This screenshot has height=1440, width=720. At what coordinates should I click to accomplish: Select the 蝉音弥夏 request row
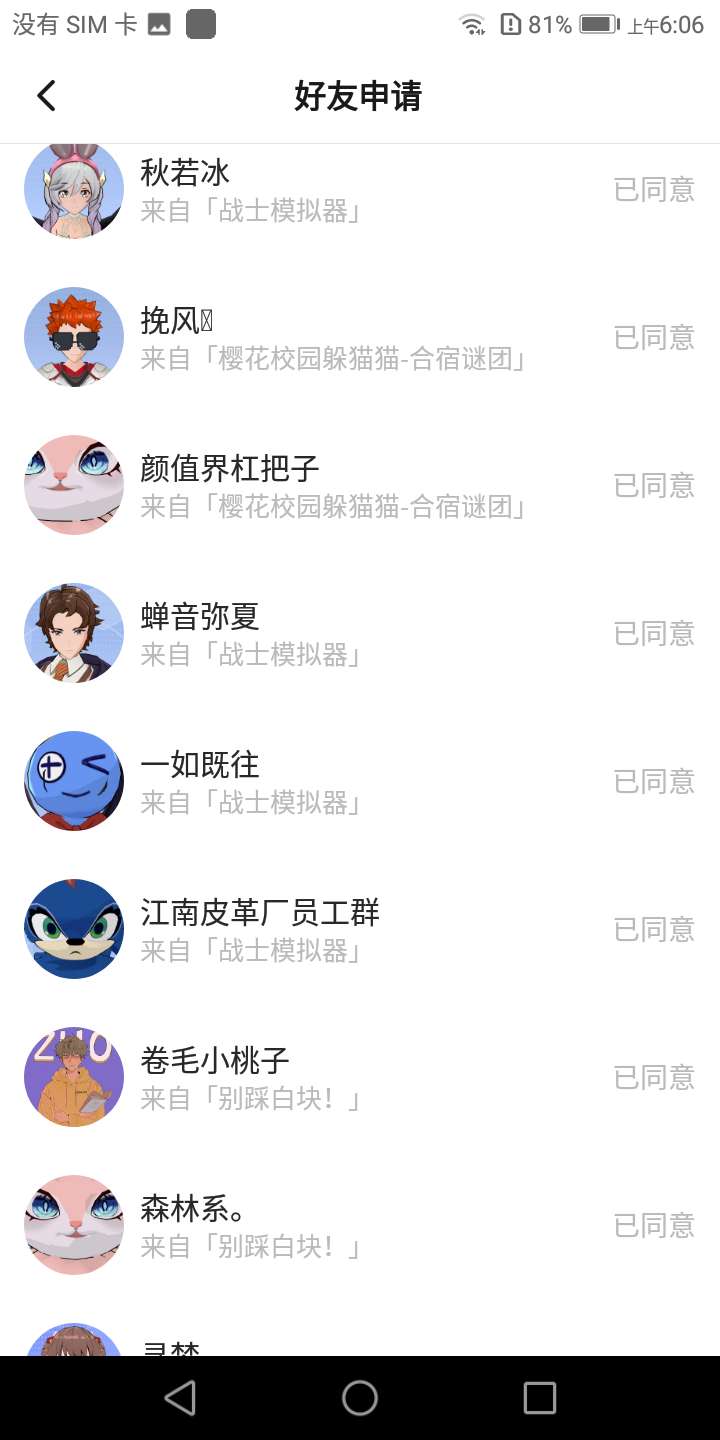coord(360,634)
